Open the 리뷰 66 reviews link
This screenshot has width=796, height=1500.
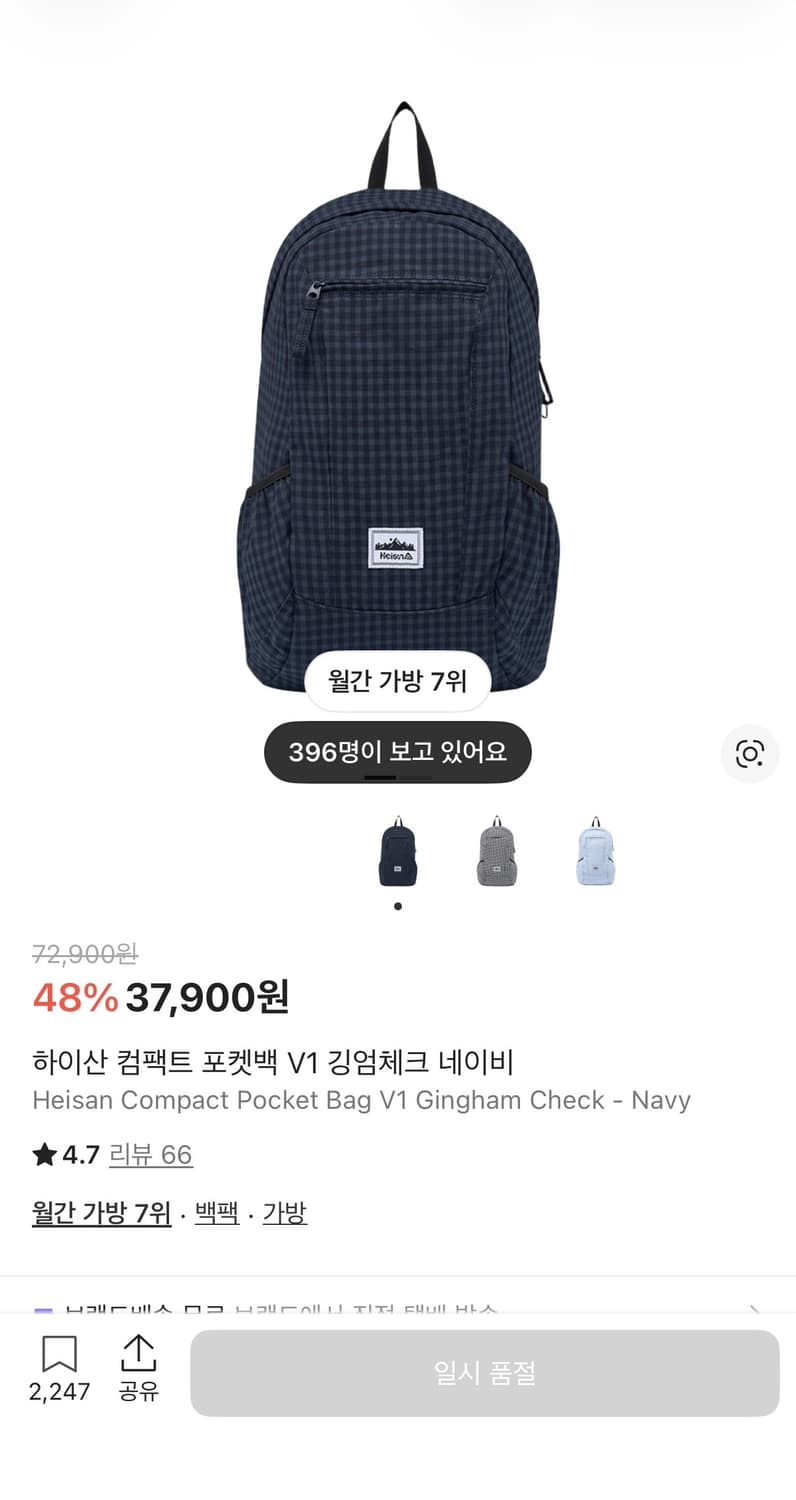click(x=151, y=1155)
